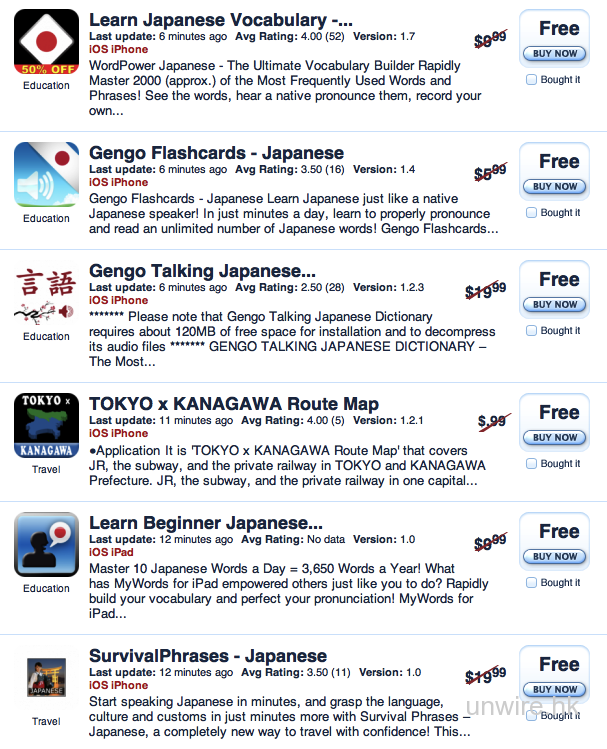The image size is (607, 749).
Task: Tap BUY NOW for Learn Beginner Japanese
Action: 555,556
